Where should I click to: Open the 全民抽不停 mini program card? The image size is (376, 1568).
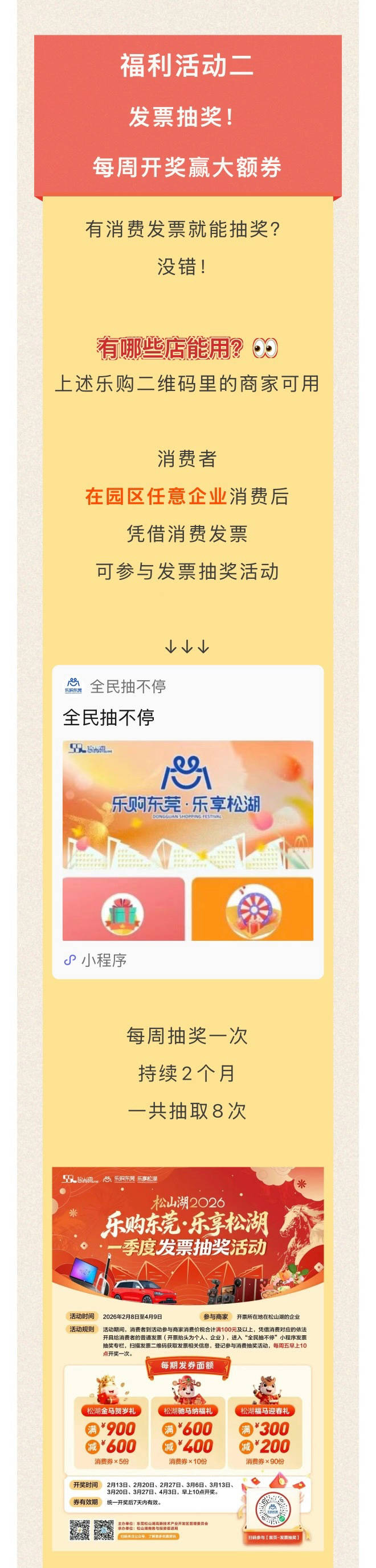click(x=187, y=821)
